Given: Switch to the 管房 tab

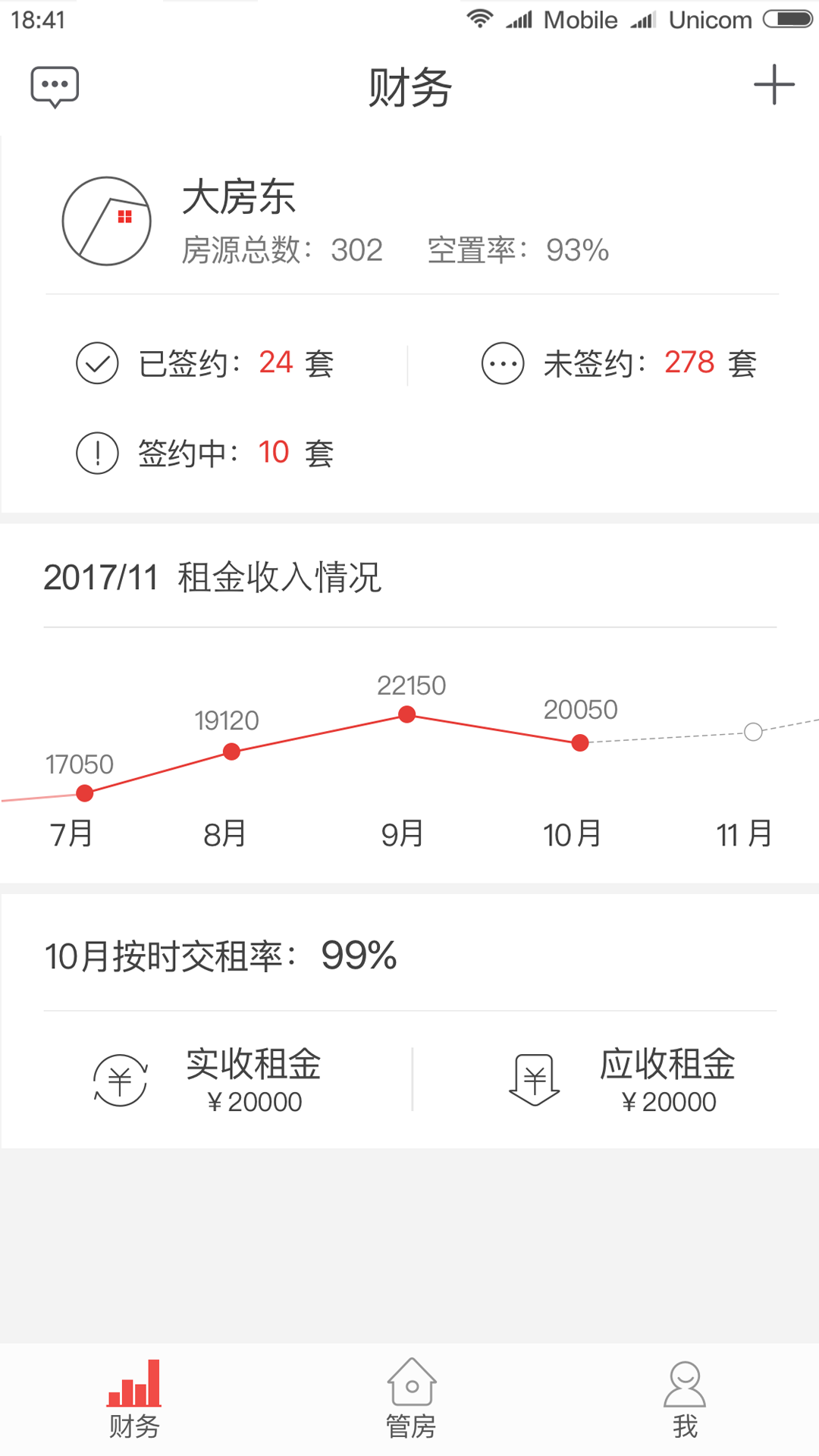Looking at the screenshot, I should coord(411,1400).
